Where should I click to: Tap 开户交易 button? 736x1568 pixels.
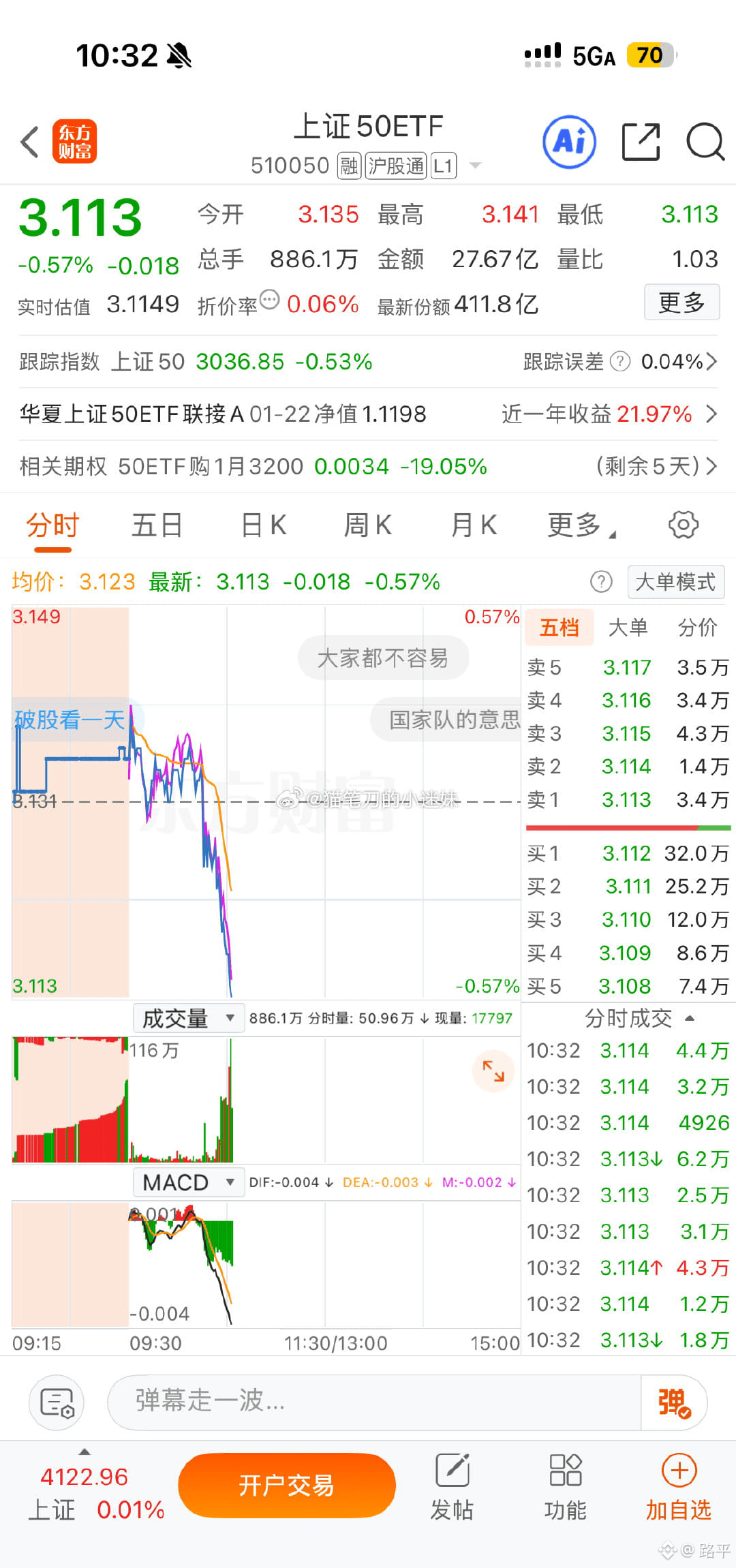coord(287,1486)
